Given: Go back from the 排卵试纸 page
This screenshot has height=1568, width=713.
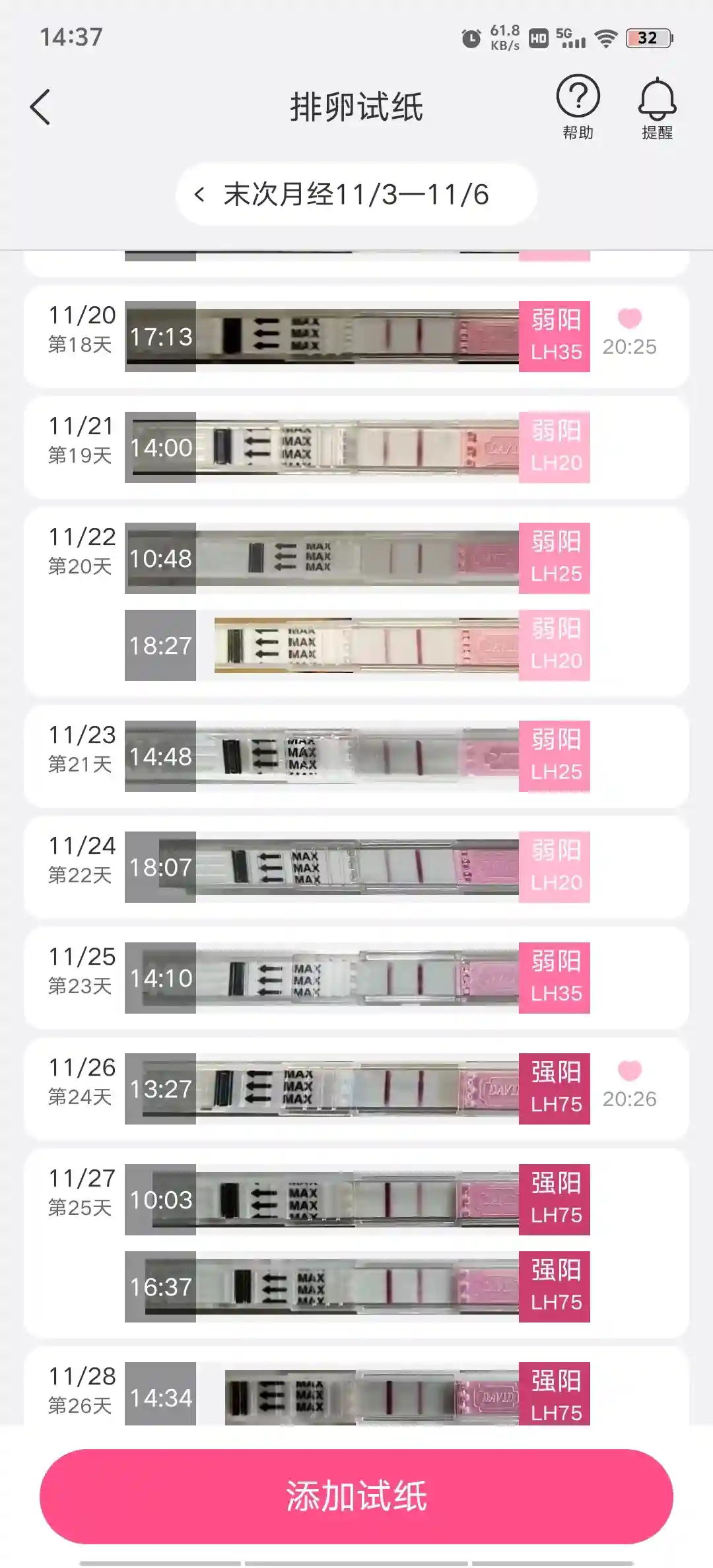Looking at the screenshot, I should coord(40,107).
